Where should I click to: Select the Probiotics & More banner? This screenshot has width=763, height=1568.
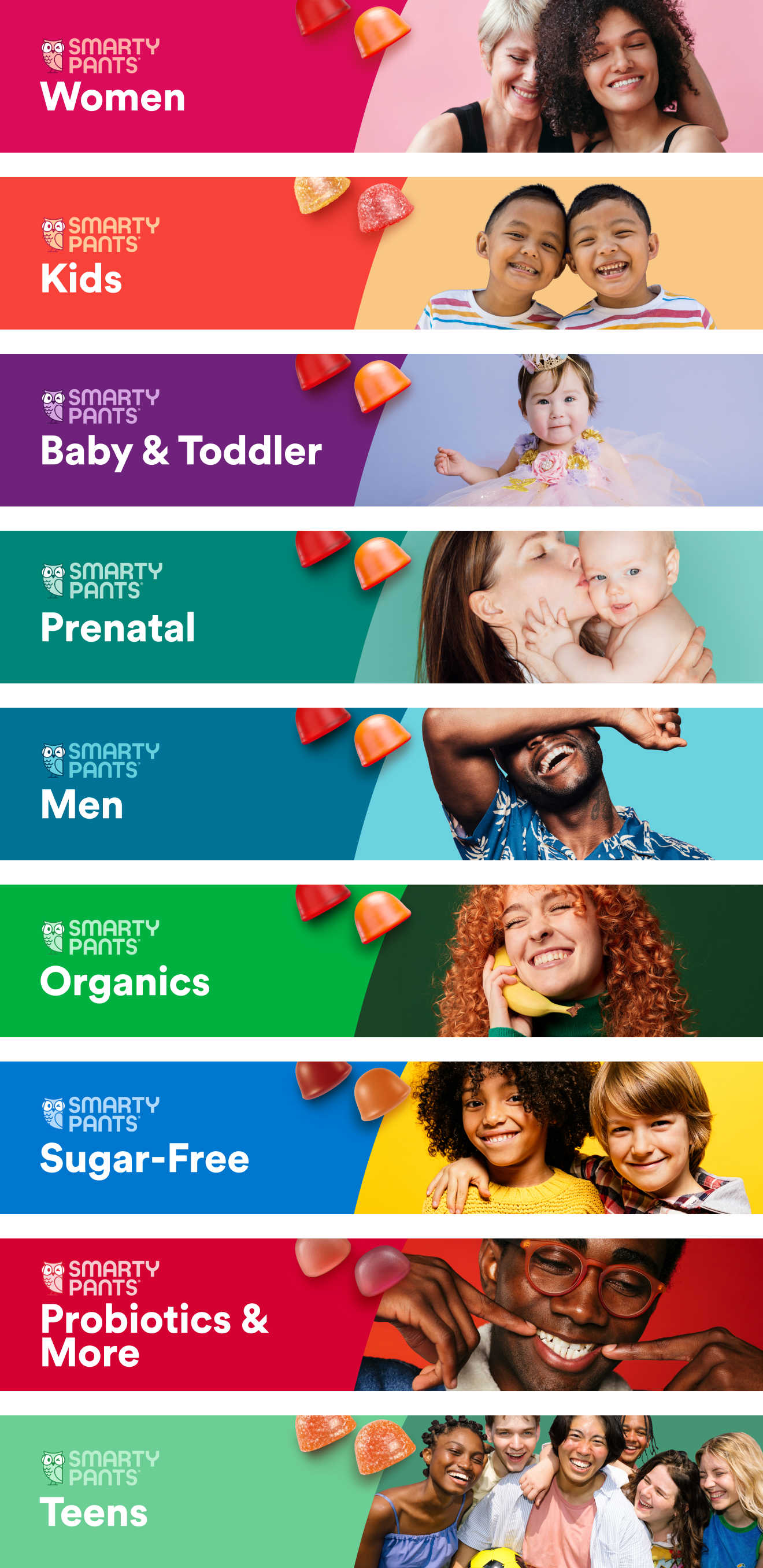pos(381,1315)
